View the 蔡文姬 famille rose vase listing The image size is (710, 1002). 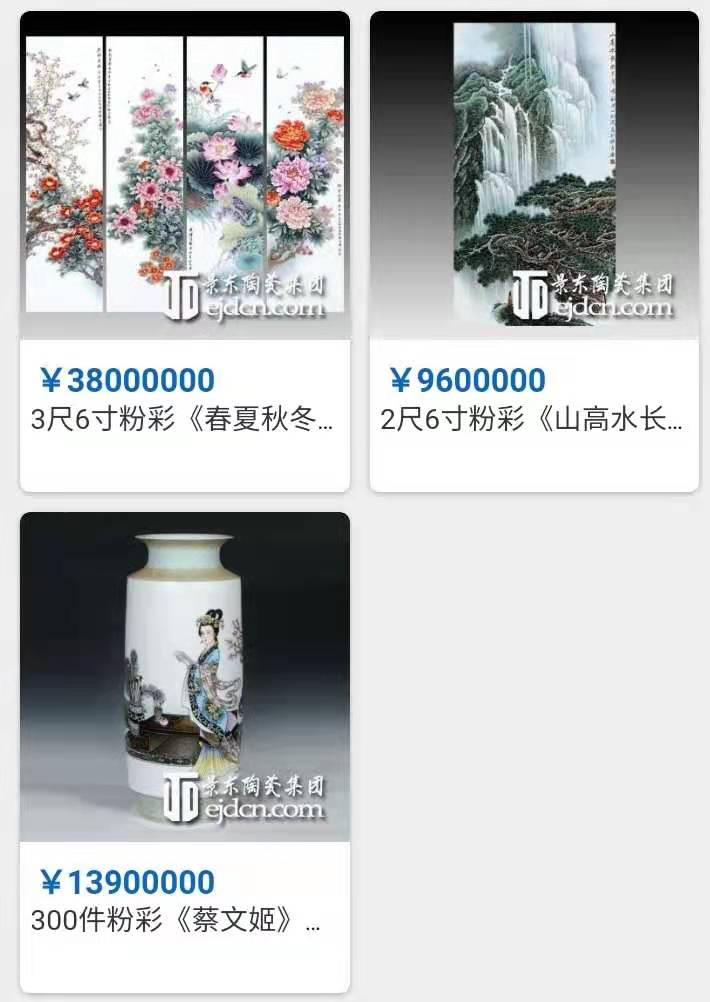pyautogui.click(x=184, y=750)
